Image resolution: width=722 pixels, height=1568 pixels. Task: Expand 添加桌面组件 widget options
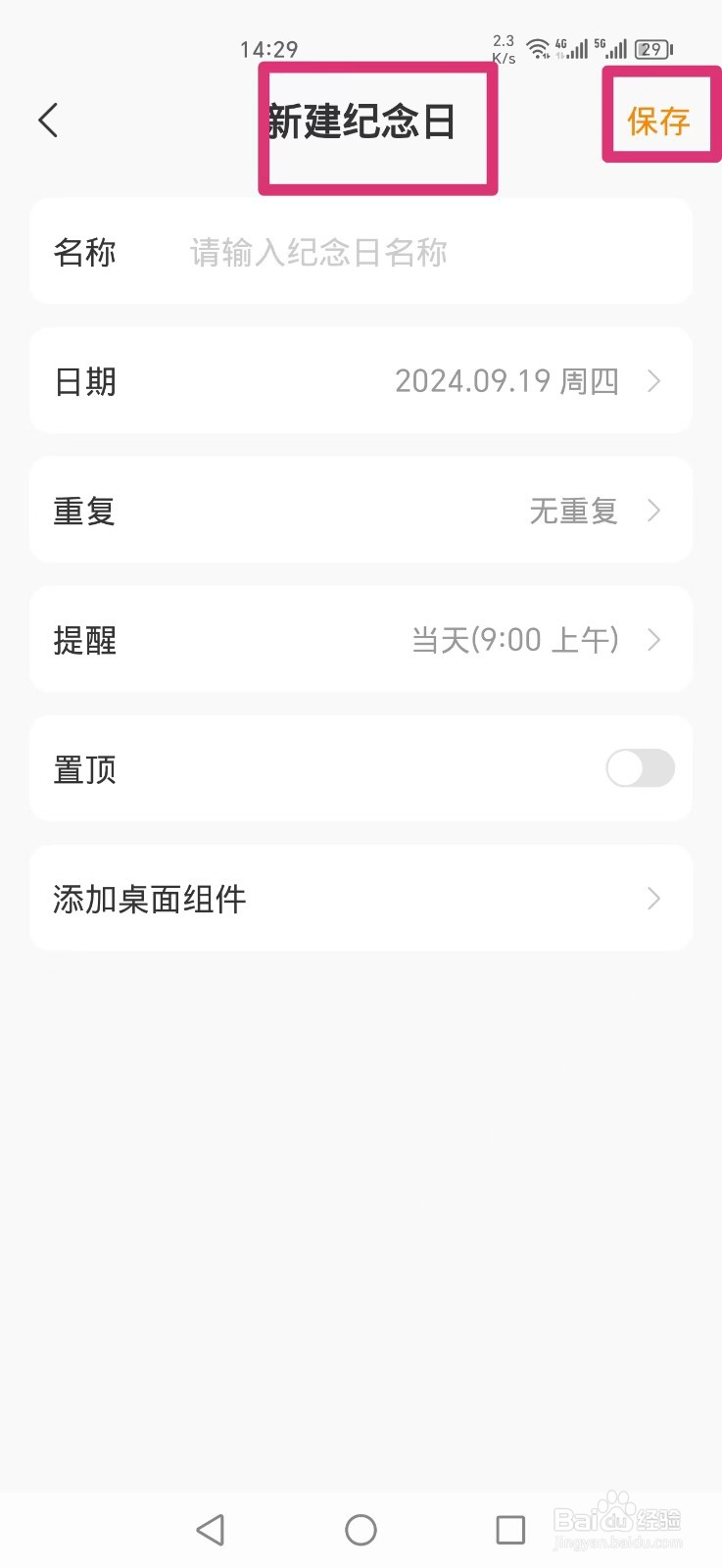pyautogui.click(x=361, y=899)
